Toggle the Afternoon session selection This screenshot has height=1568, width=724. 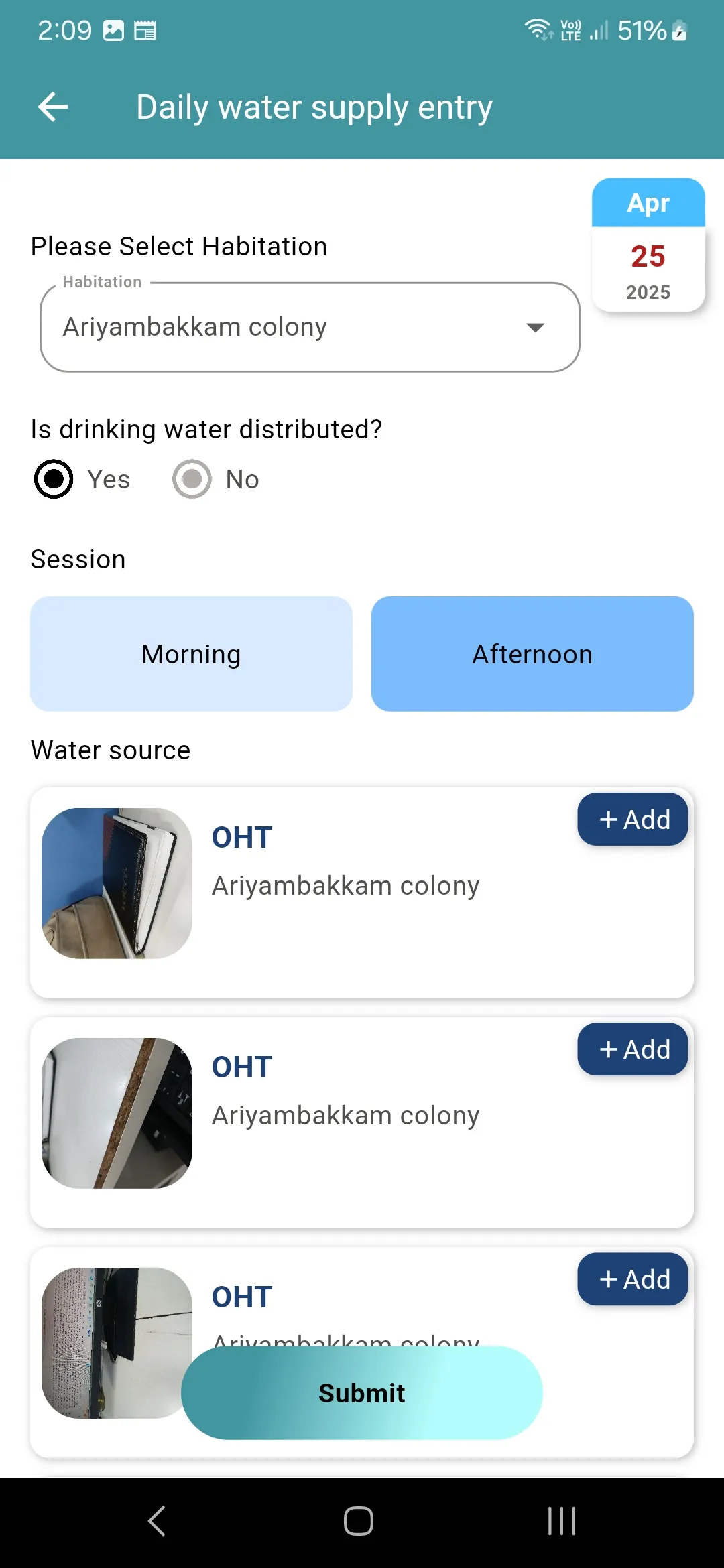pyautogui.click(x=532, y=653)
